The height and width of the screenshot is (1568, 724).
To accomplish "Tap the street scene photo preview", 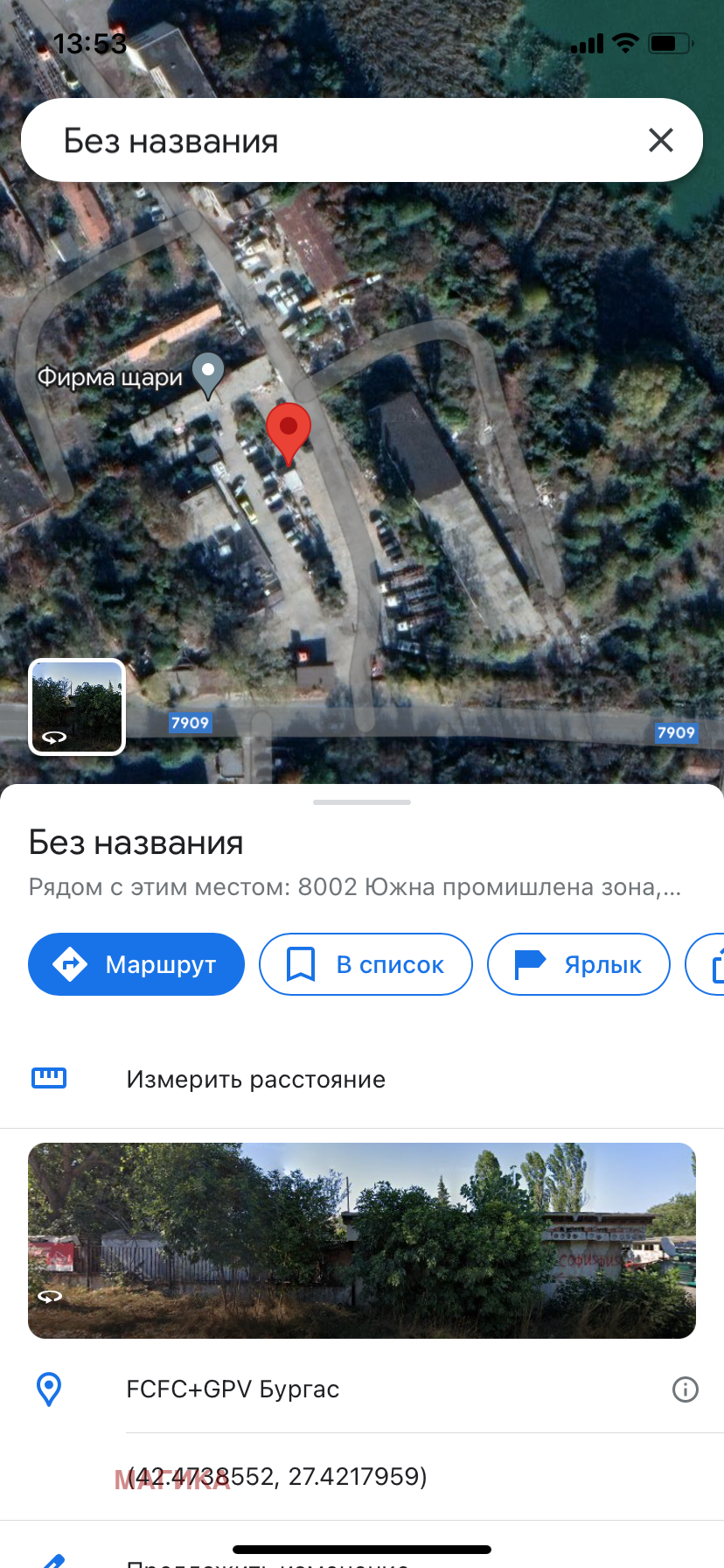I will (361, 1239).
